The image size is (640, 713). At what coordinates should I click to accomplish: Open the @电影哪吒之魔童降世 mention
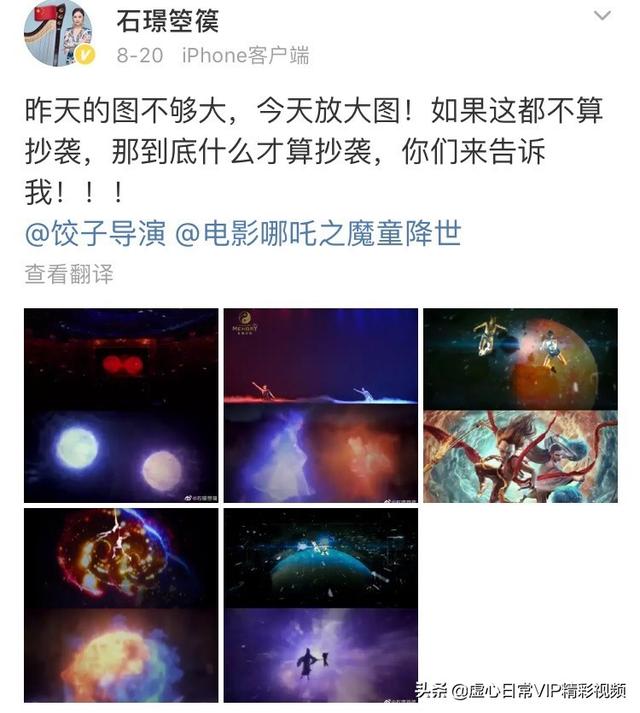tap(318, 235)
